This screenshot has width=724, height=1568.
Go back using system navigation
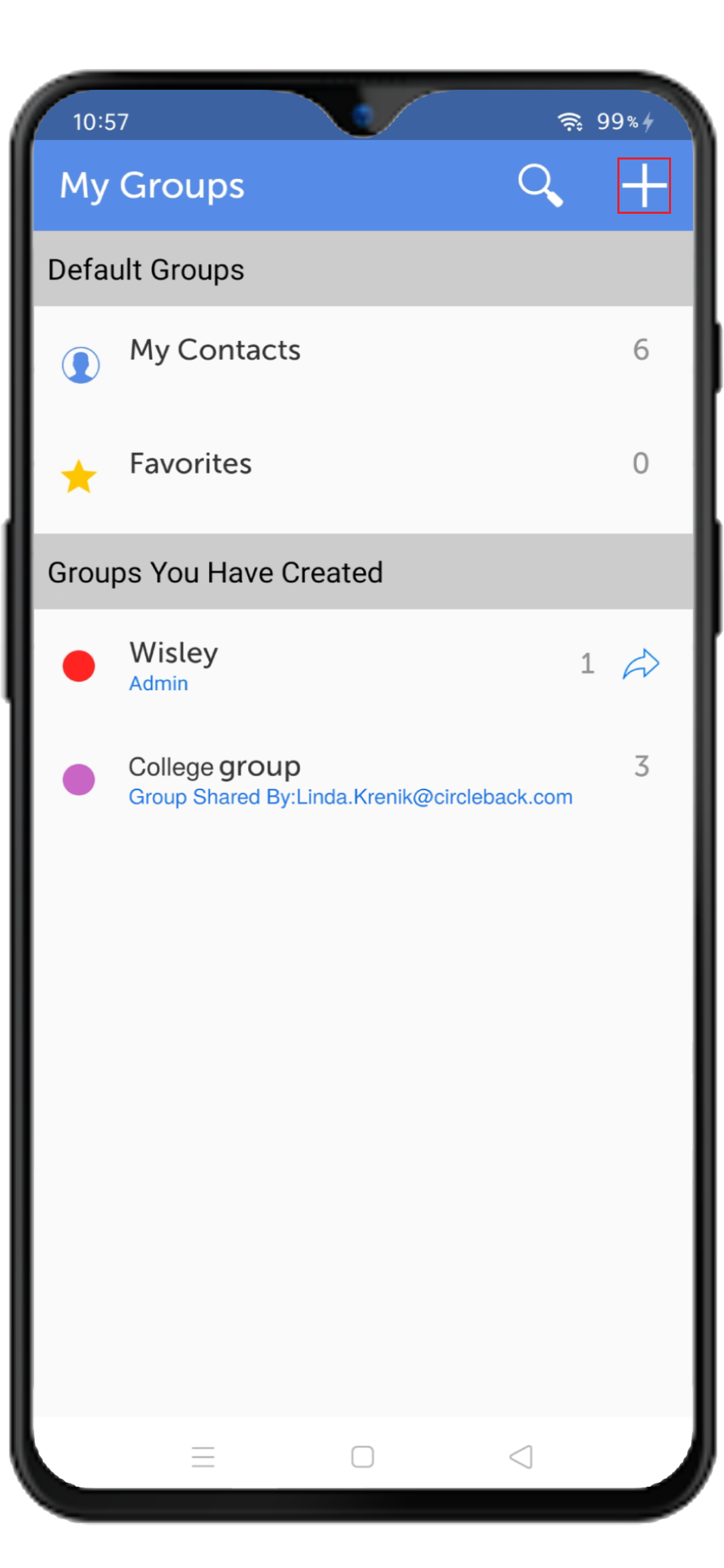(522, 1457)
